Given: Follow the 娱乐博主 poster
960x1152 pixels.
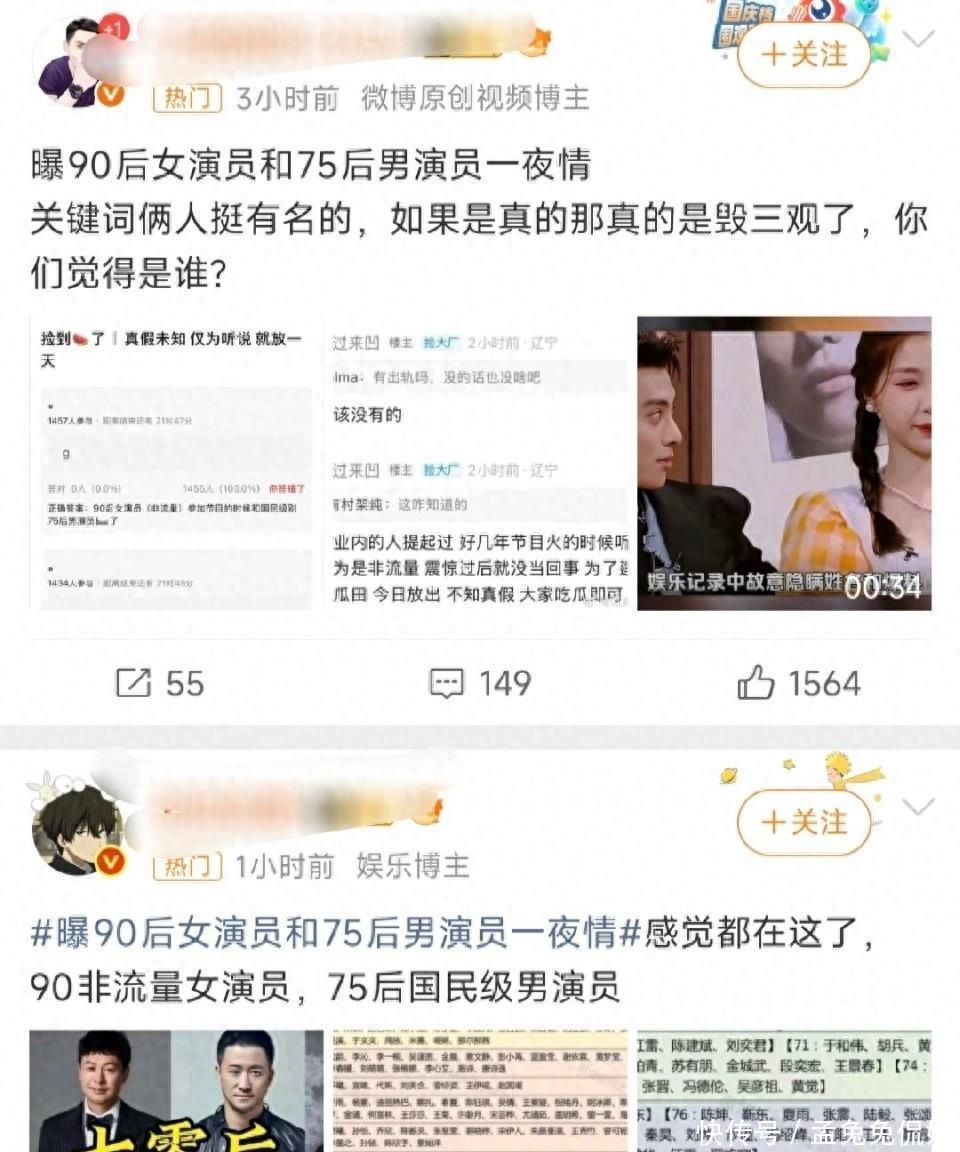Looking at the screenshot, I should 804,822.
